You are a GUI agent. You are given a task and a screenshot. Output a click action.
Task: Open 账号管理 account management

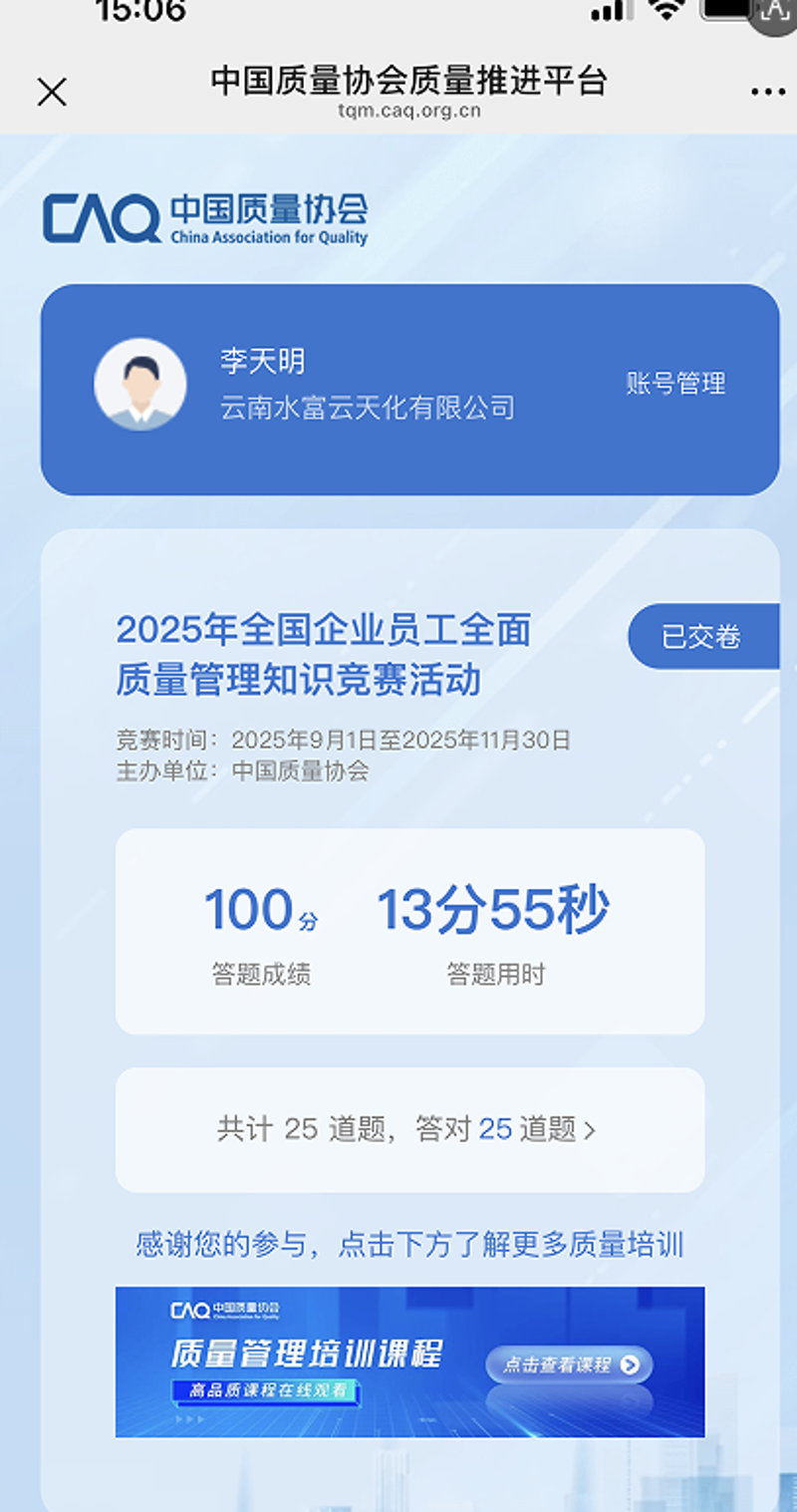675,384
